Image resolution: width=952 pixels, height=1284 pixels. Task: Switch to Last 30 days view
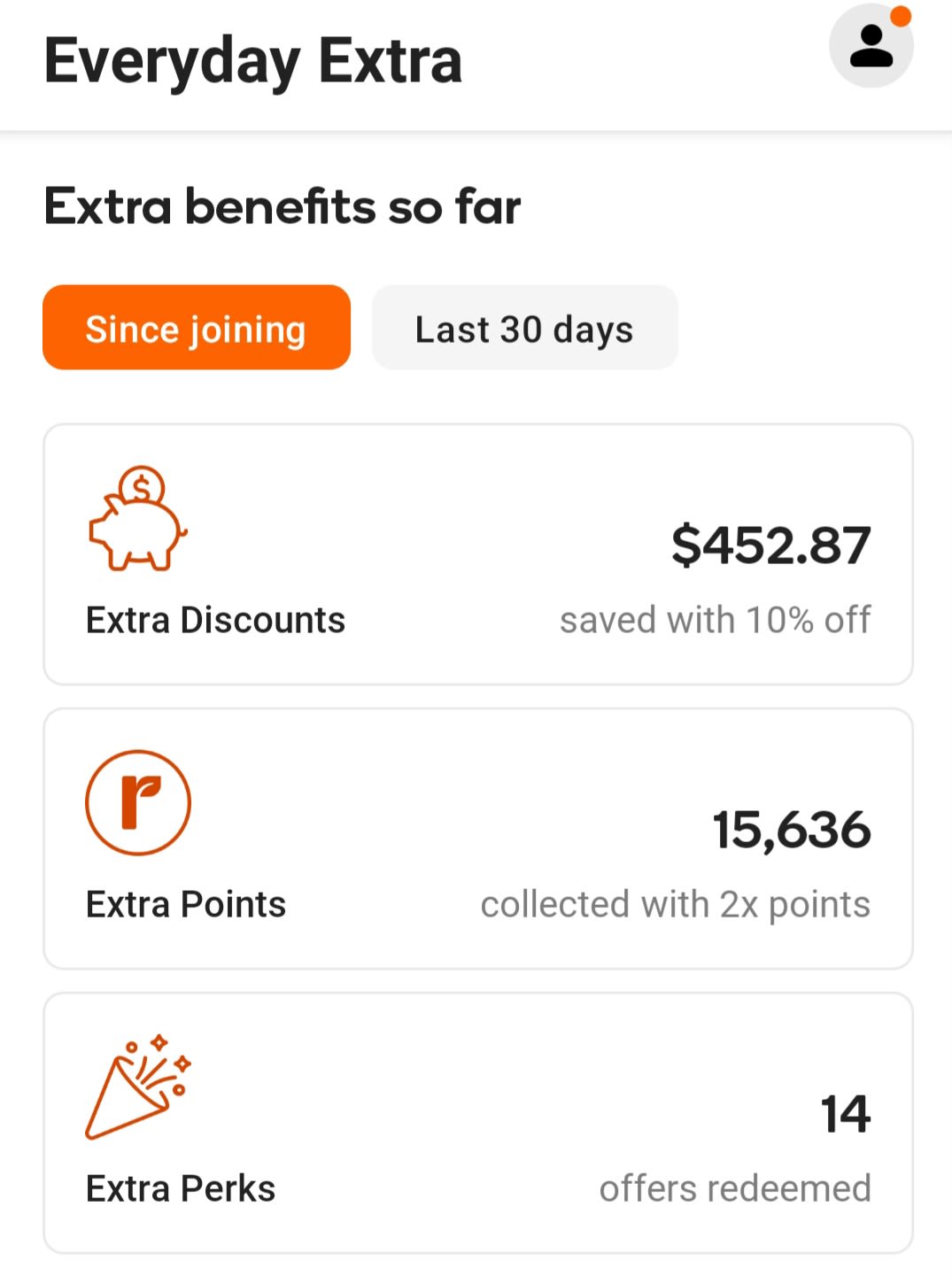(524, 328)
